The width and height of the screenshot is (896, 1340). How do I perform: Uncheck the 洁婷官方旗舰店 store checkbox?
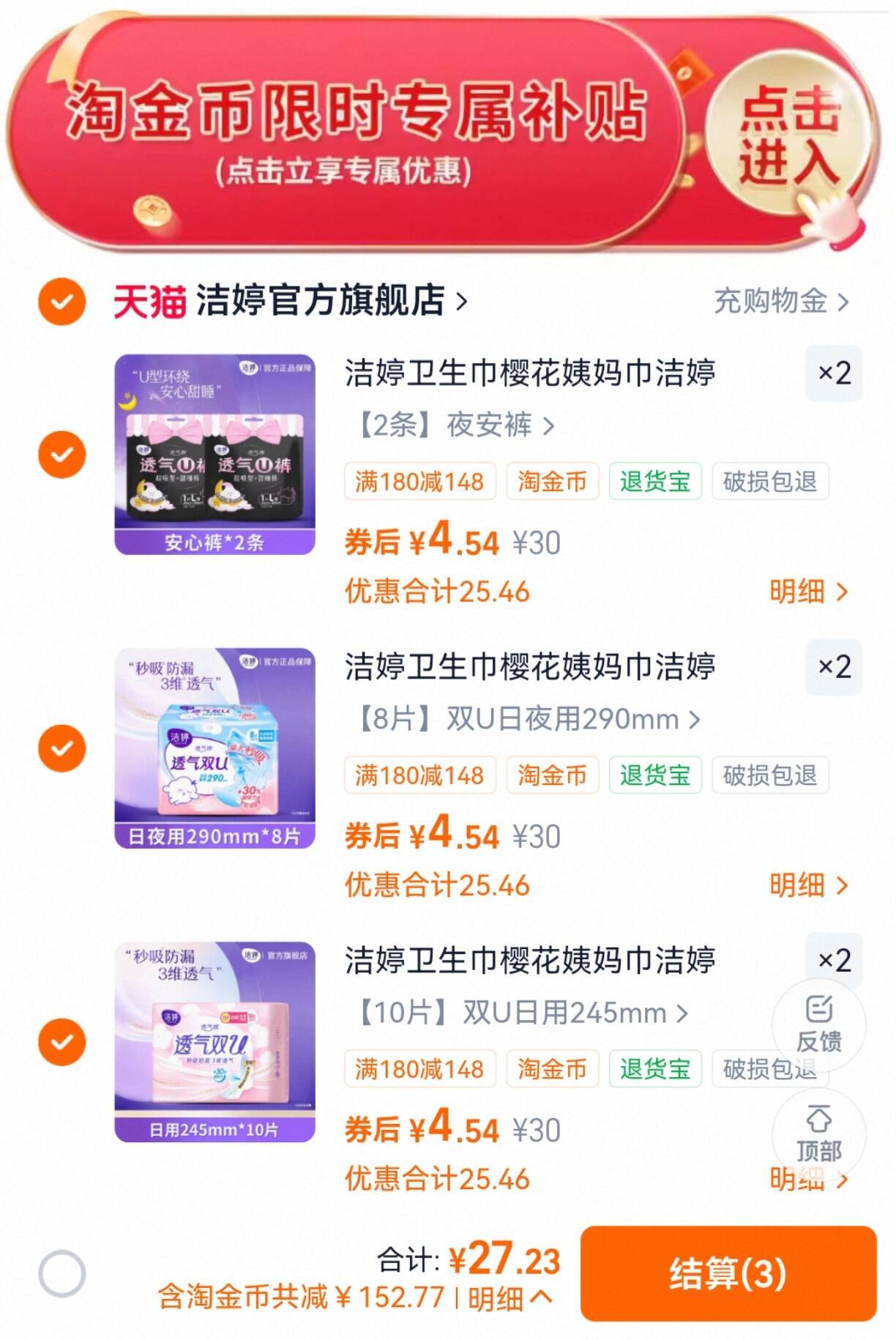[62, 301]
